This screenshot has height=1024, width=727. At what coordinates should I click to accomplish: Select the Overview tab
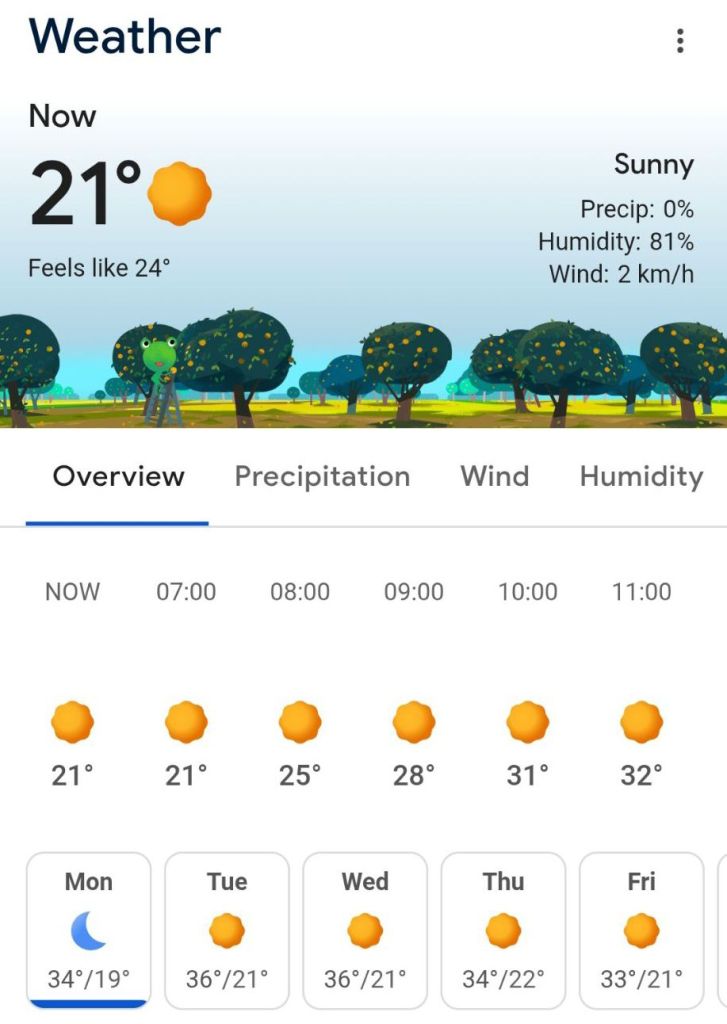click(118, 477)
